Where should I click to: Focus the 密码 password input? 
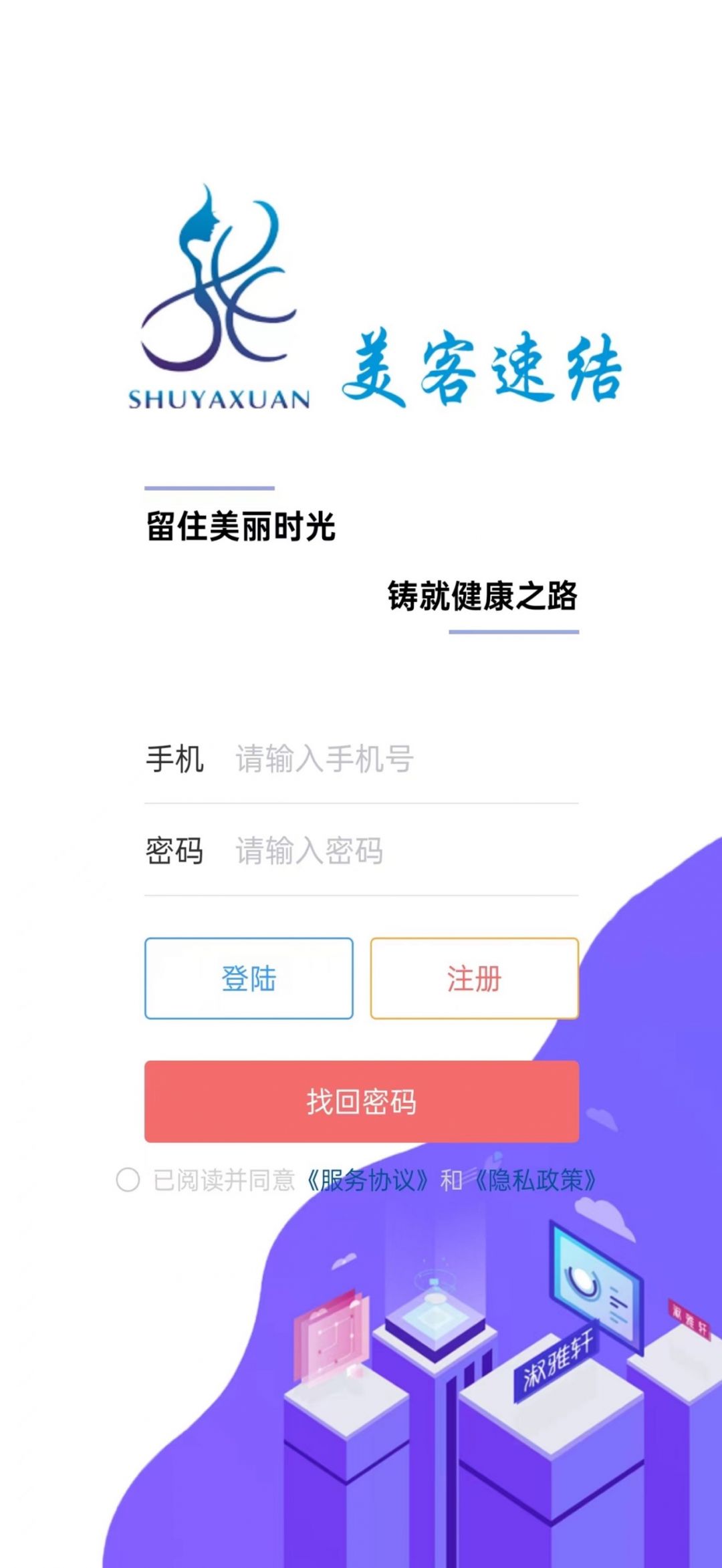point(405,851)
